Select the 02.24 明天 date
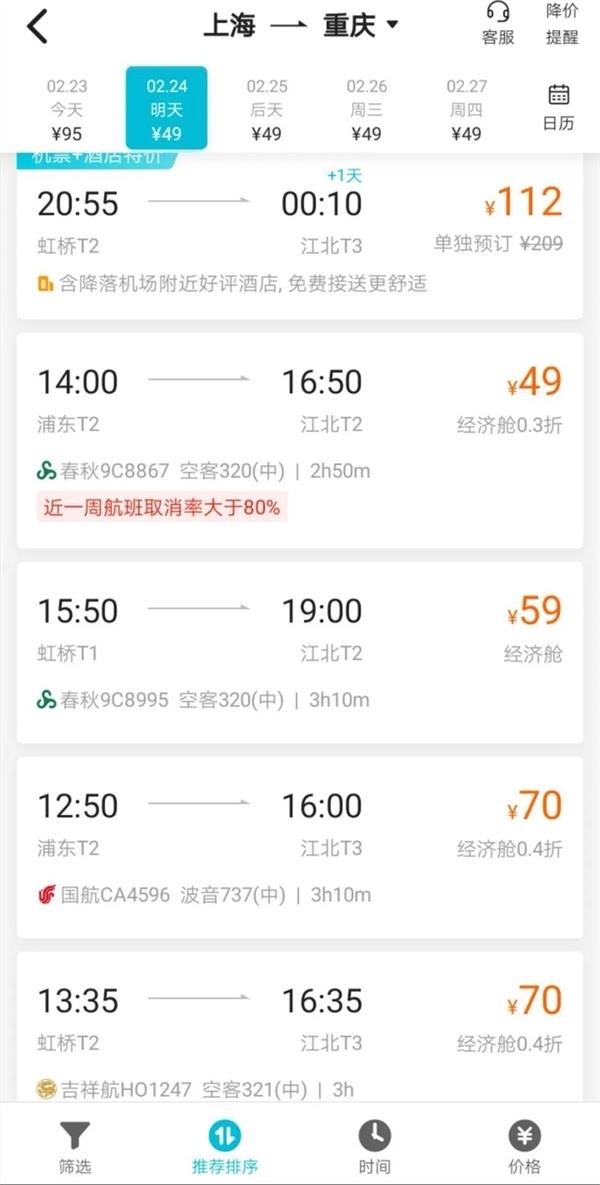This screenshot has width=600, height=1185. pos(166,109)
